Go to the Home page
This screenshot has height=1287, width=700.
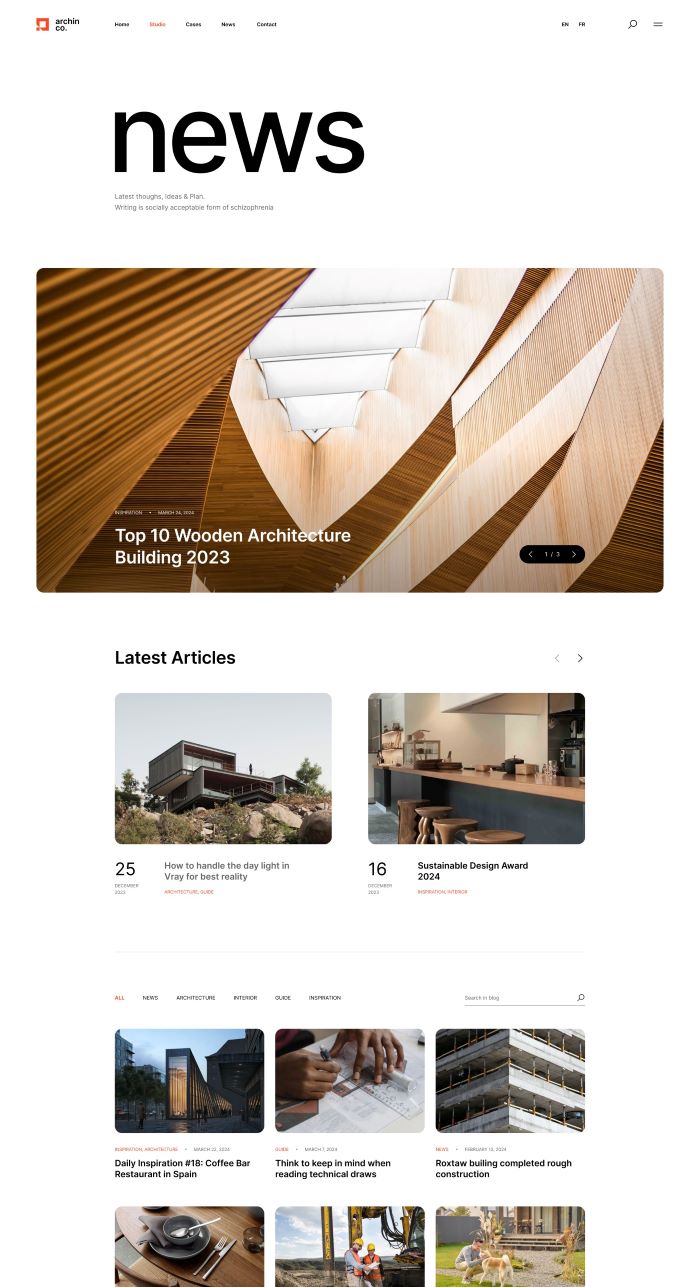click(x=122, y=24)
